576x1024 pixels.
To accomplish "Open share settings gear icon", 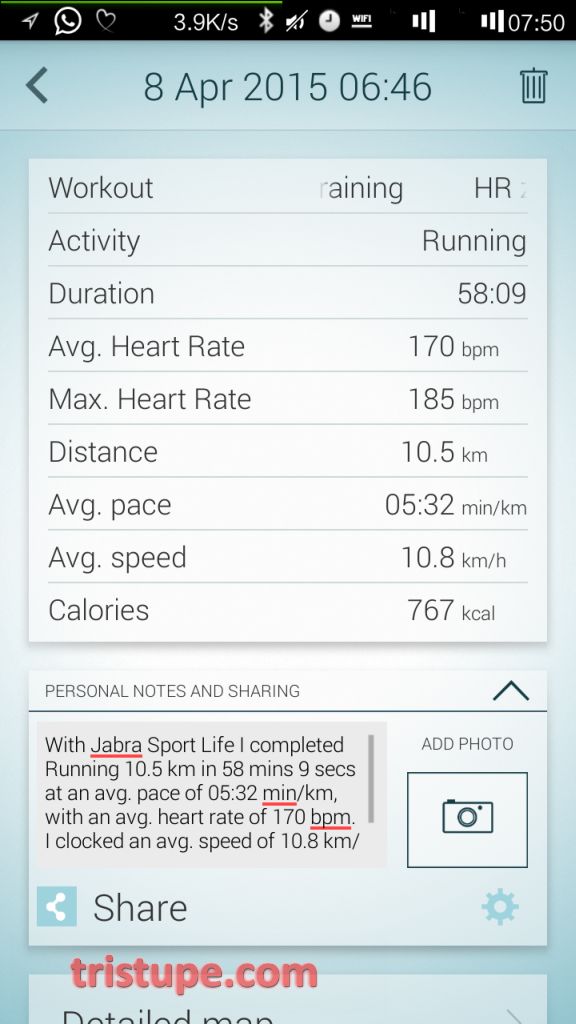I will pyautogui.click(x=500, y=907).
